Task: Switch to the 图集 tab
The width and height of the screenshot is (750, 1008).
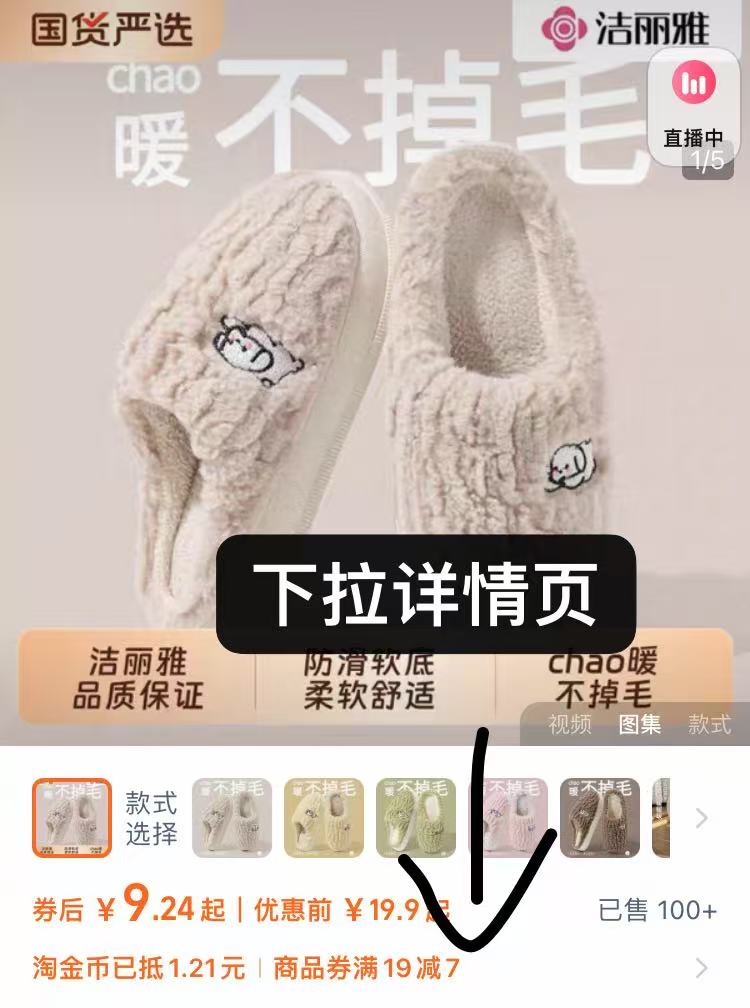Action: click(x=640, y=724)
